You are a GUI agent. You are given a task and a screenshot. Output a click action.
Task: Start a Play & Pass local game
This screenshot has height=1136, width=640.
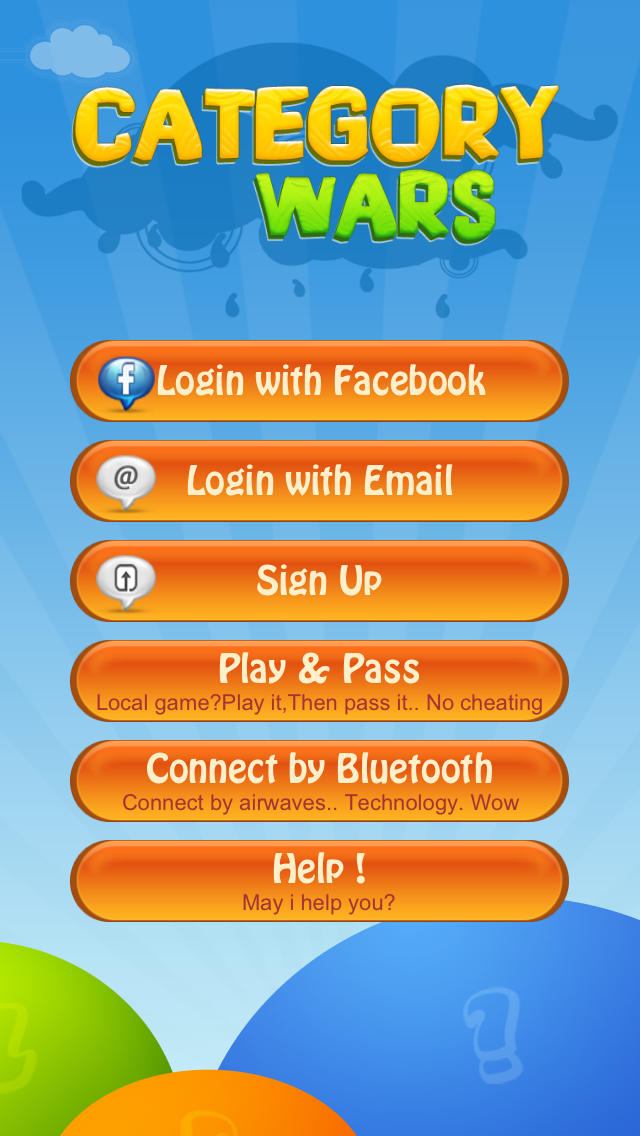pyautogui.click(x=319, y=681)
